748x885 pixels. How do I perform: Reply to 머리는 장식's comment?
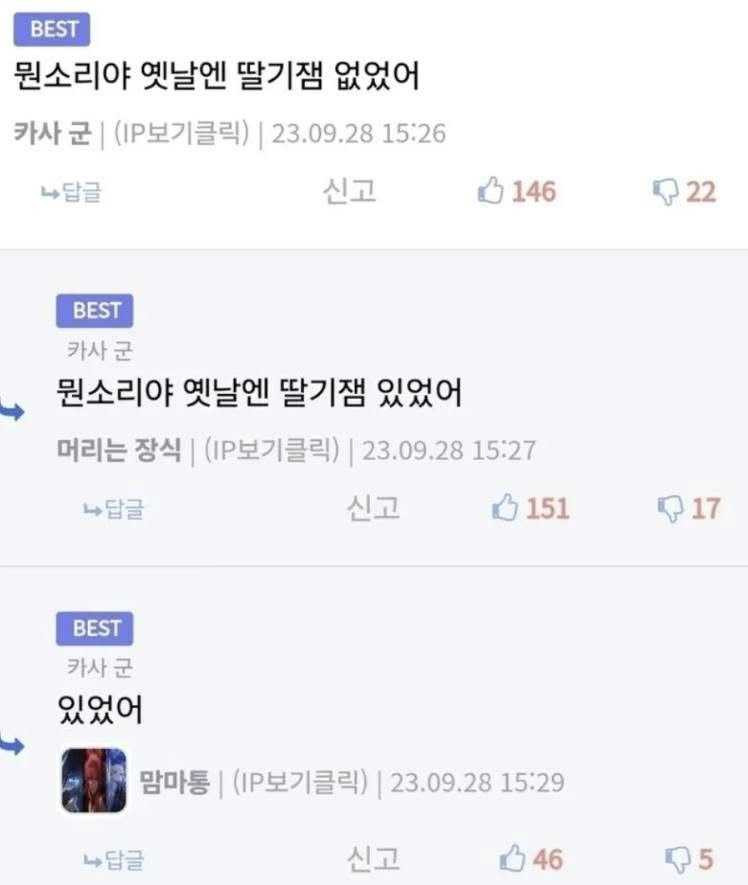[113, 509]
